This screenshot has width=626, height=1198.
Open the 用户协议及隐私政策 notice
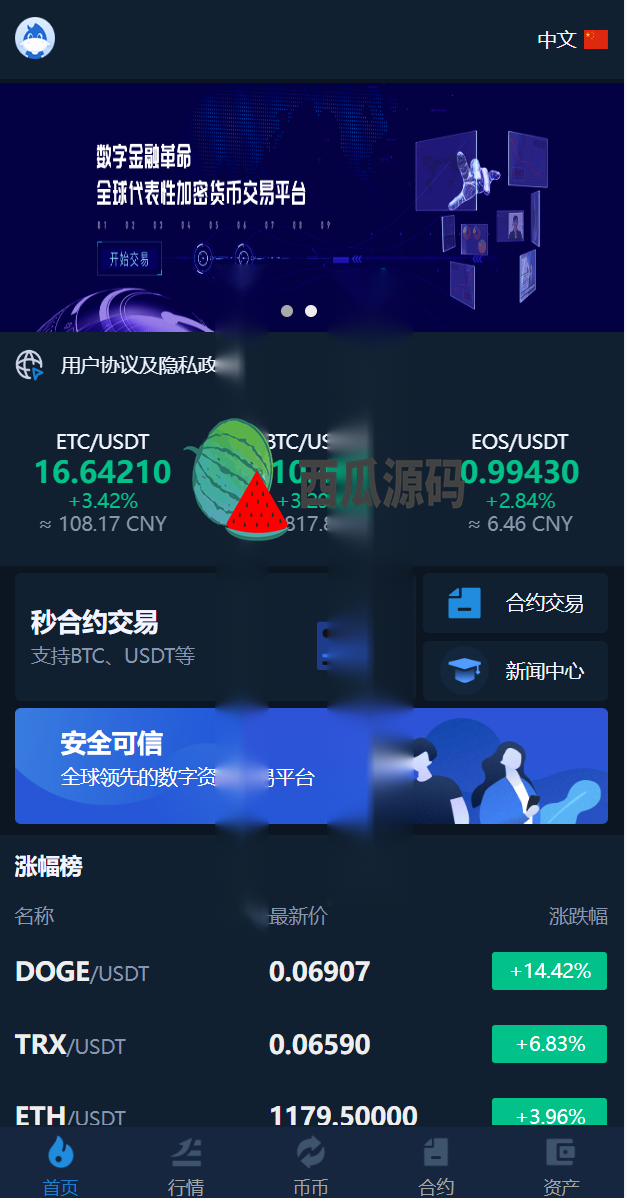pos(138,365)
